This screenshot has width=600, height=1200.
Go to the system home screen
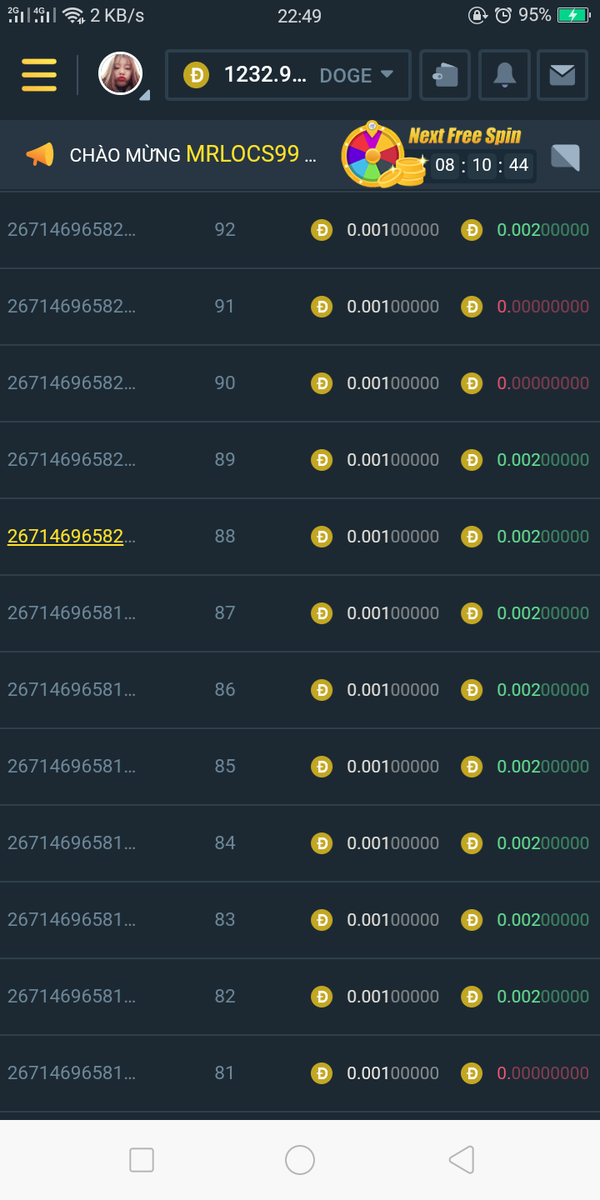click(300, 1160)
